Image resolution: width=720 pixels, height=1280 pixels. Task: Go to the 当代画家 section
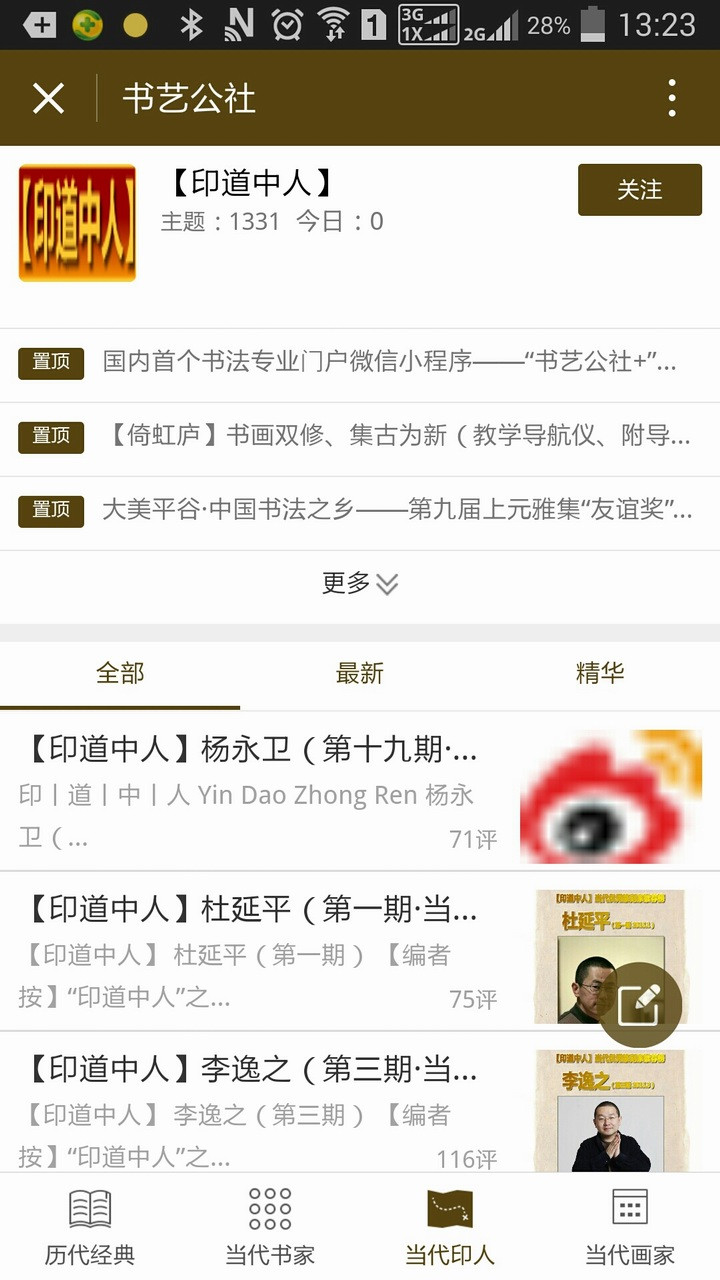pyautogui.click(x=630, y=1227)
